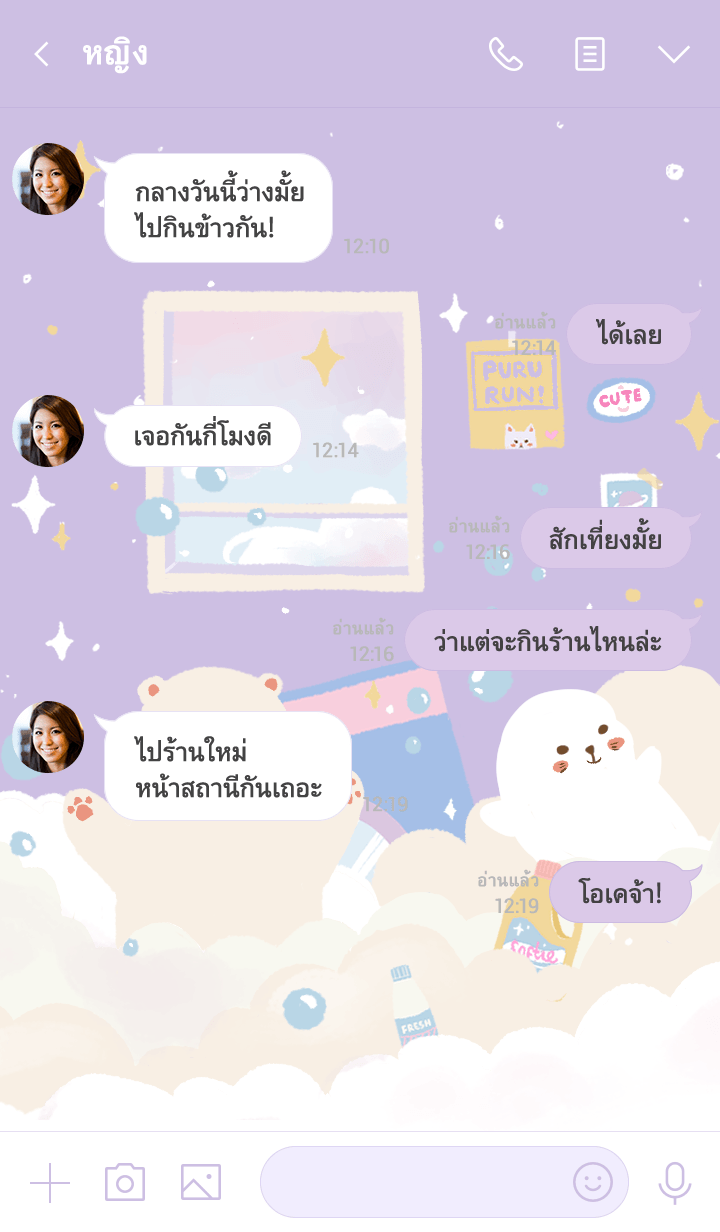This screenshot has width=720, height=1232.
Task: Open the camera to take a photo
Action: (125, 1183)
